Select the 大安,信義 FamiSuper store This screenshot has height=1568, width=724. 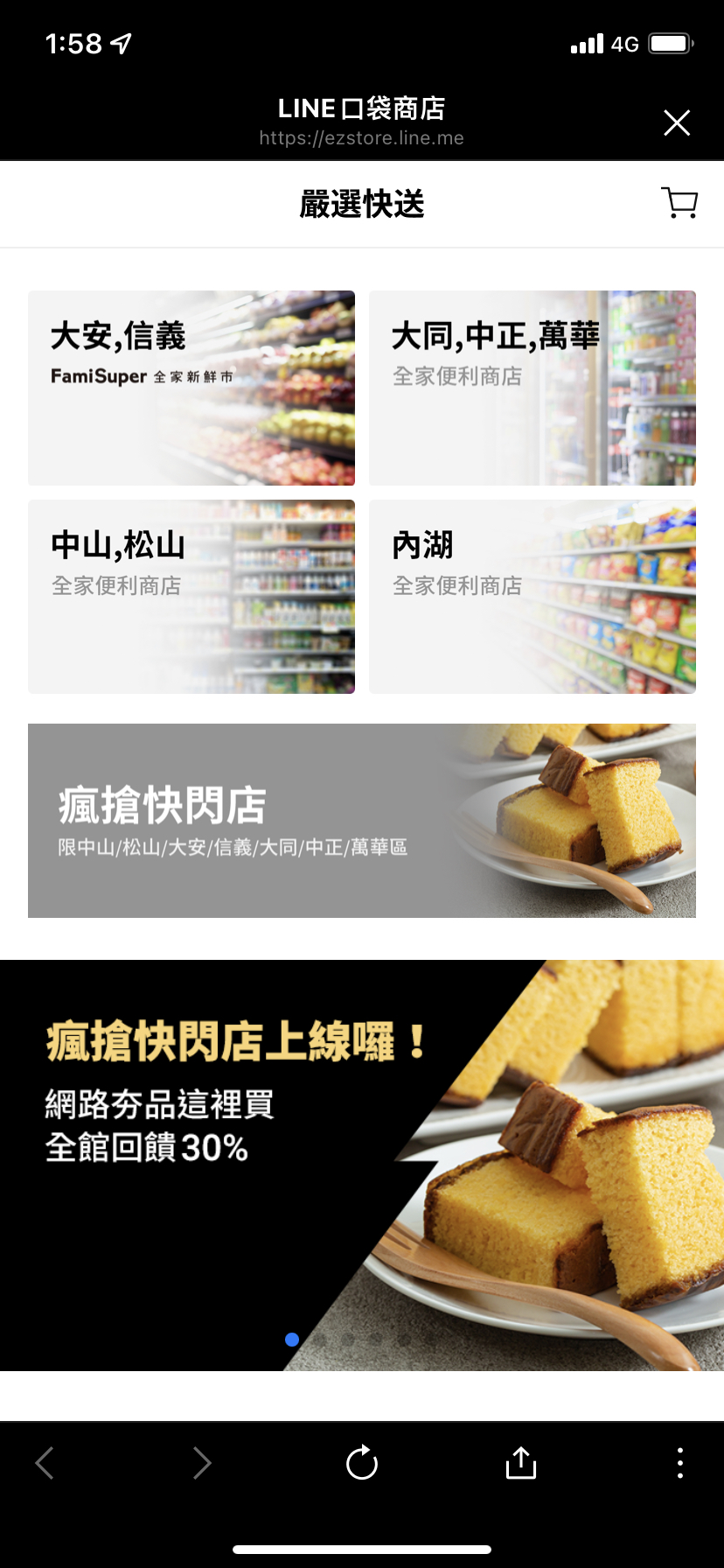point(191,388)
